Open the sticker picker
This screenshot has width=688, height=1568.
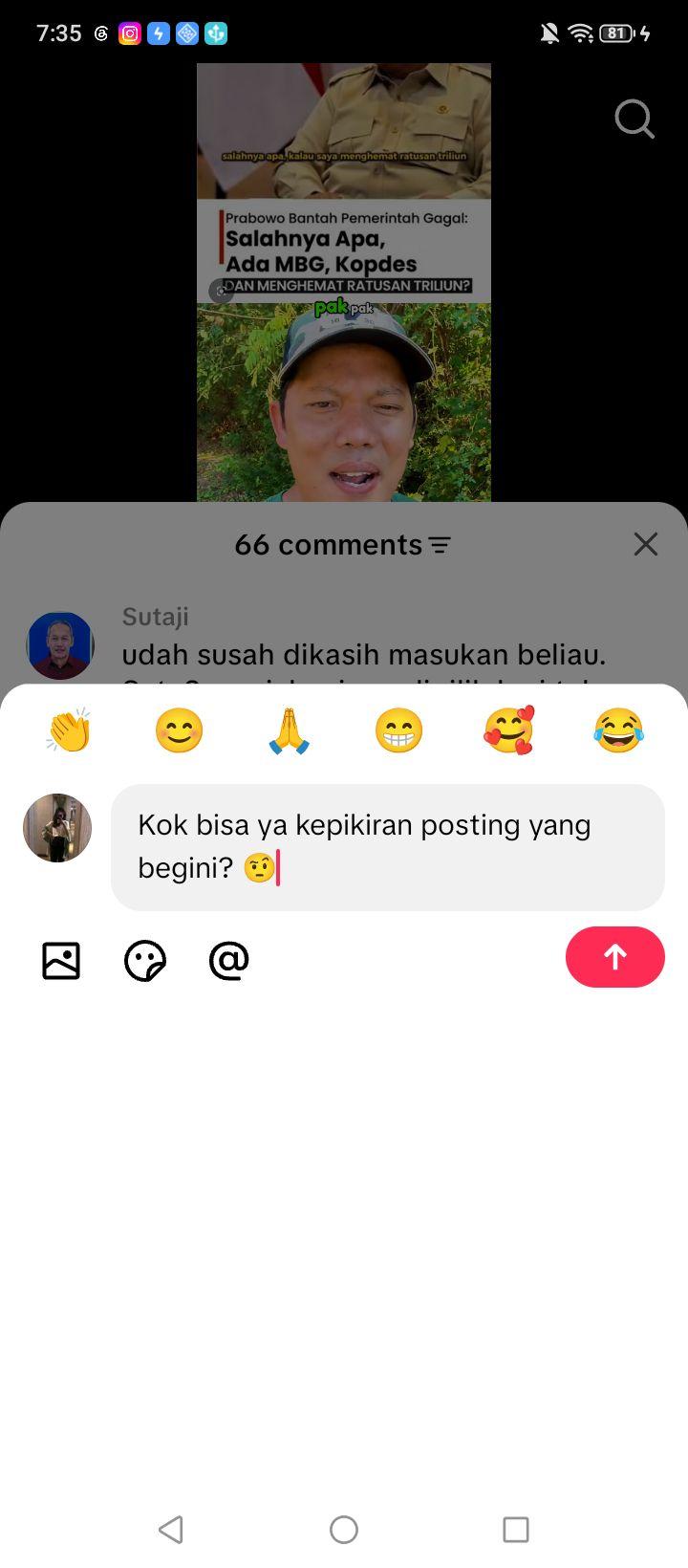click(145, 961)
